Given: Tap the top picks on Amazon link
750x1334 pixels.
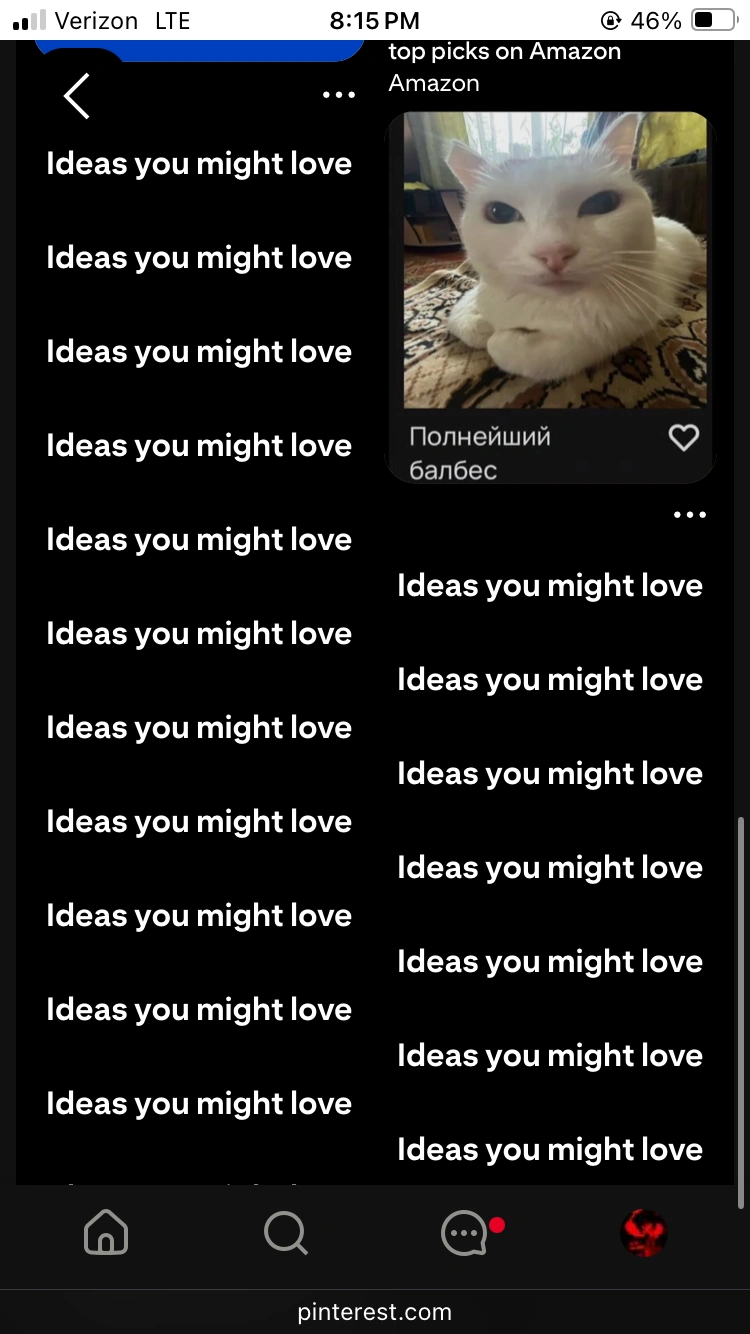Looking at the screenshot, I should (x=504, y=51).
